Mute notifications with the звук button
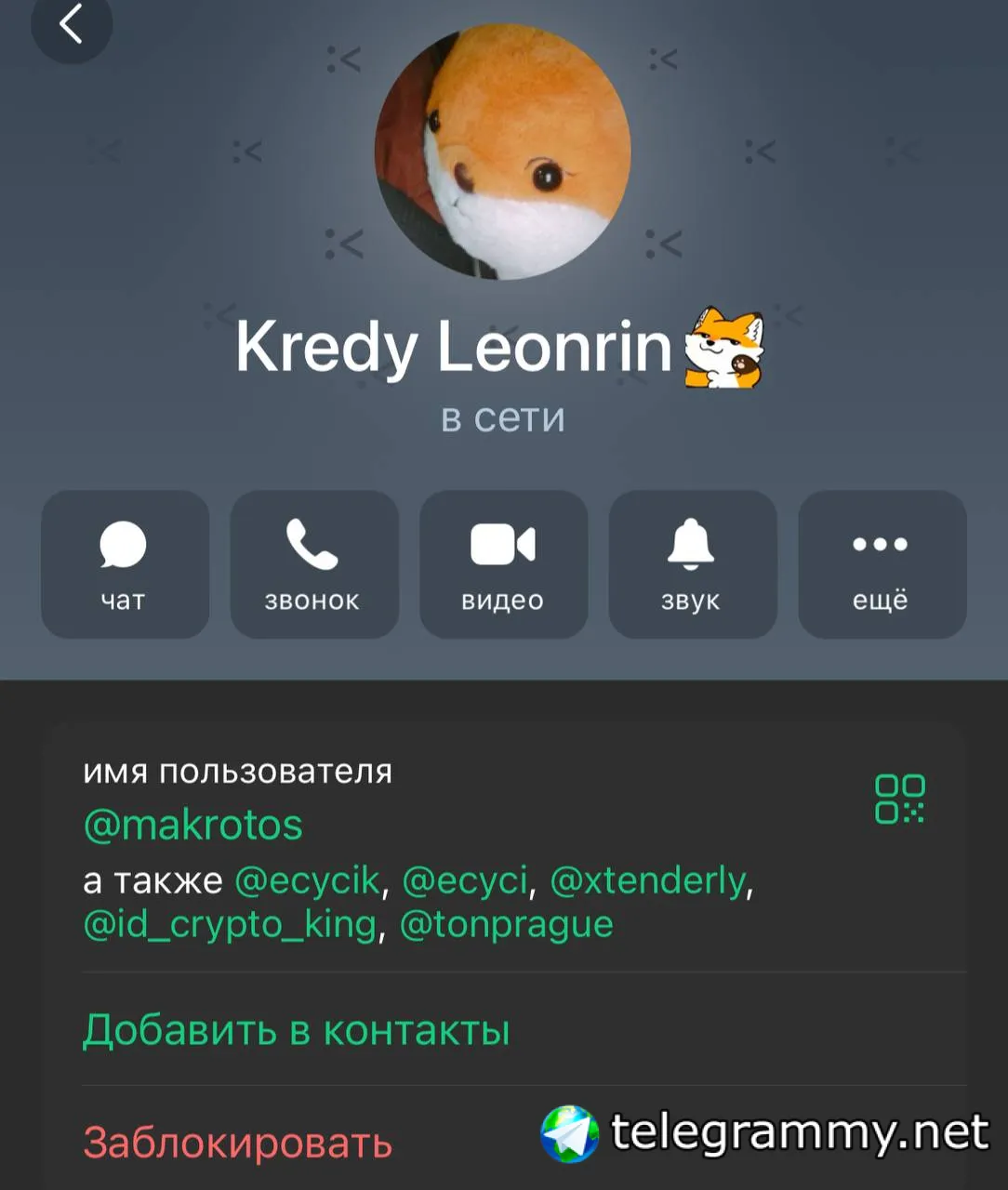Image resolution: width=1008 pixels, height=1190 pixels. [x=692, y=564]
